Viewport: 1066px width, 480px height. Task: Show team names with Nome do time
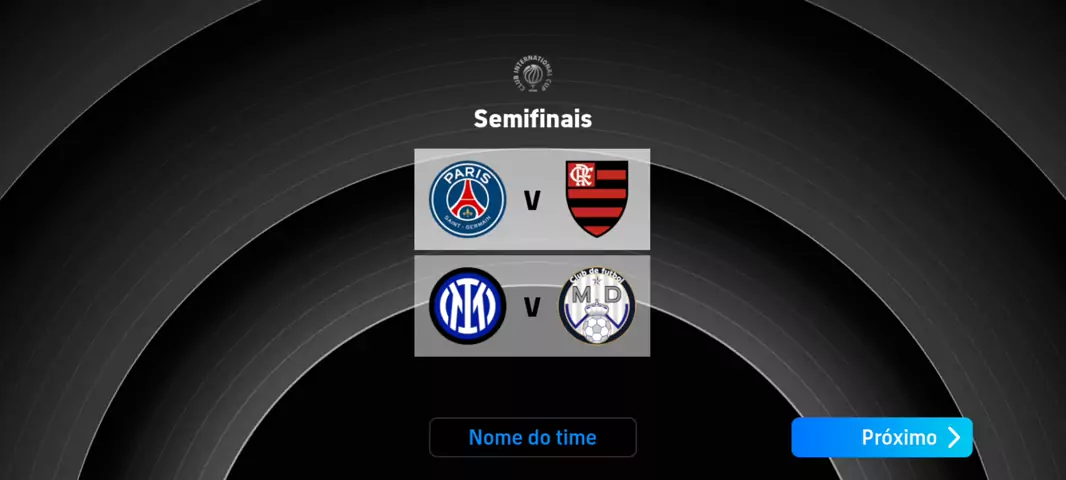click(532, 437)
